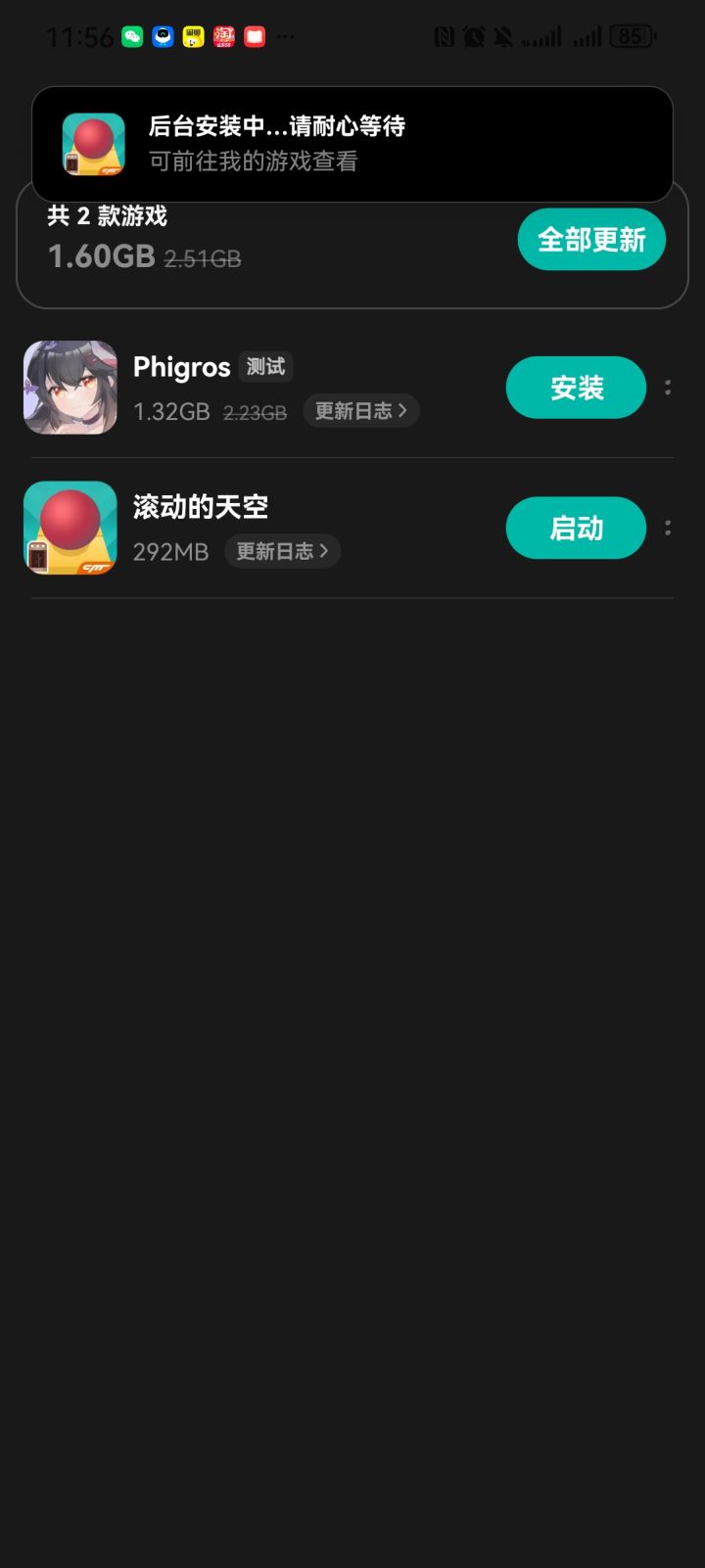Open the overflow menu next to 安装
The width and height of the screenshot is (705, 1568).
tap(667, 388)
